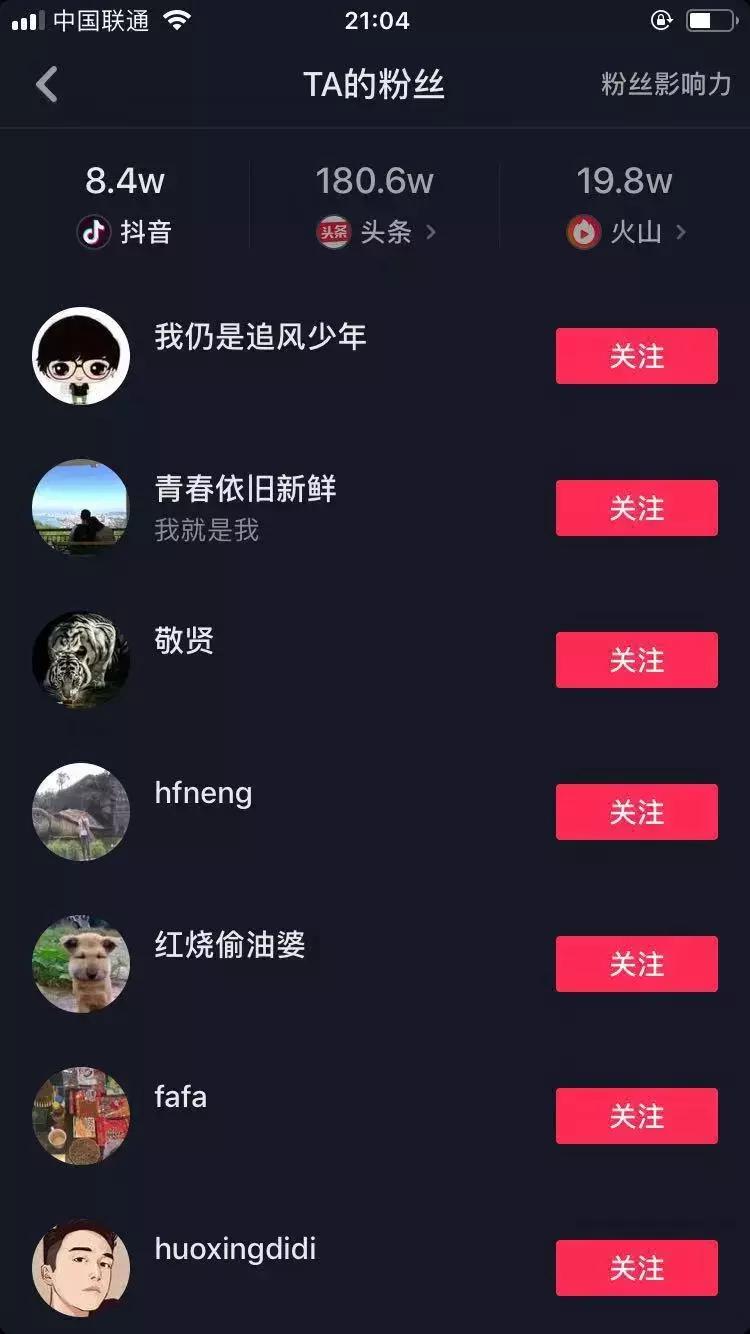
Task: Follow user 青春依旧新鲜
Action: click(636, 508)
